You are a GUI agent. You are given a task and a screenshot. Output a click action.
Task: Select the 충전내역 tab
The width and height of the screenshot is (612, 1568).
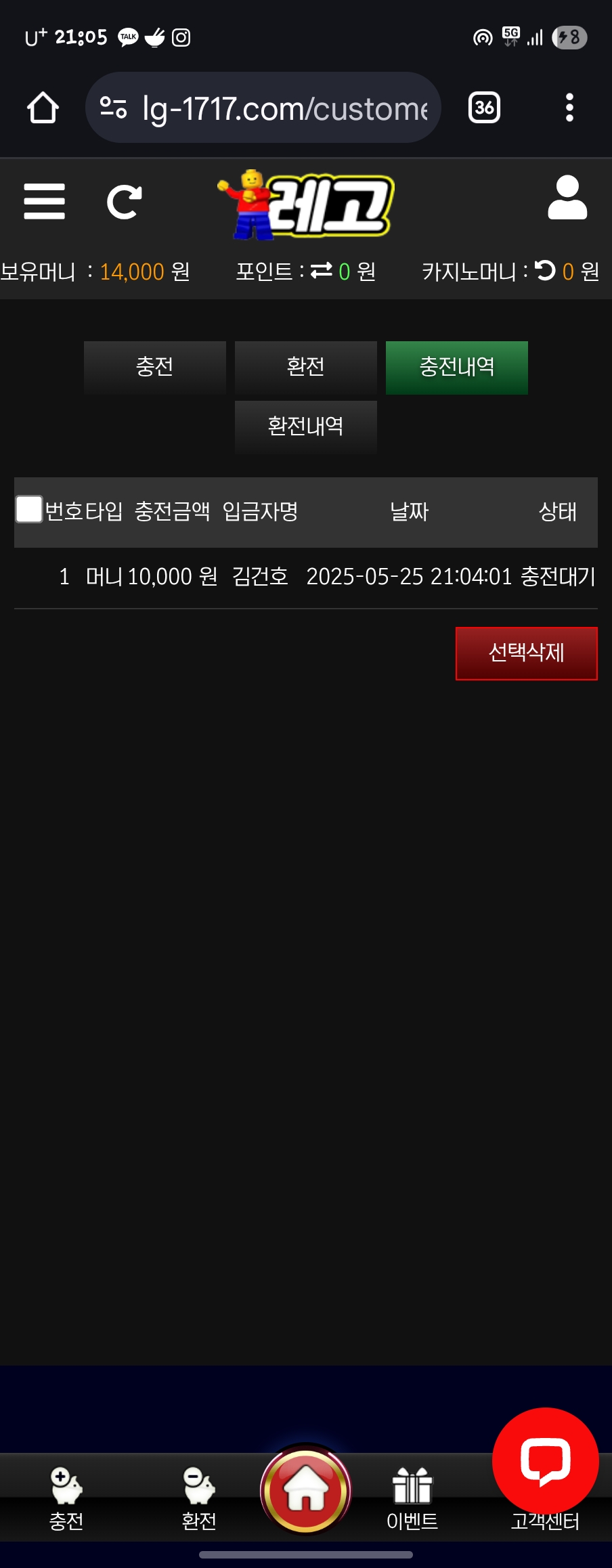(x=456, y=367)
